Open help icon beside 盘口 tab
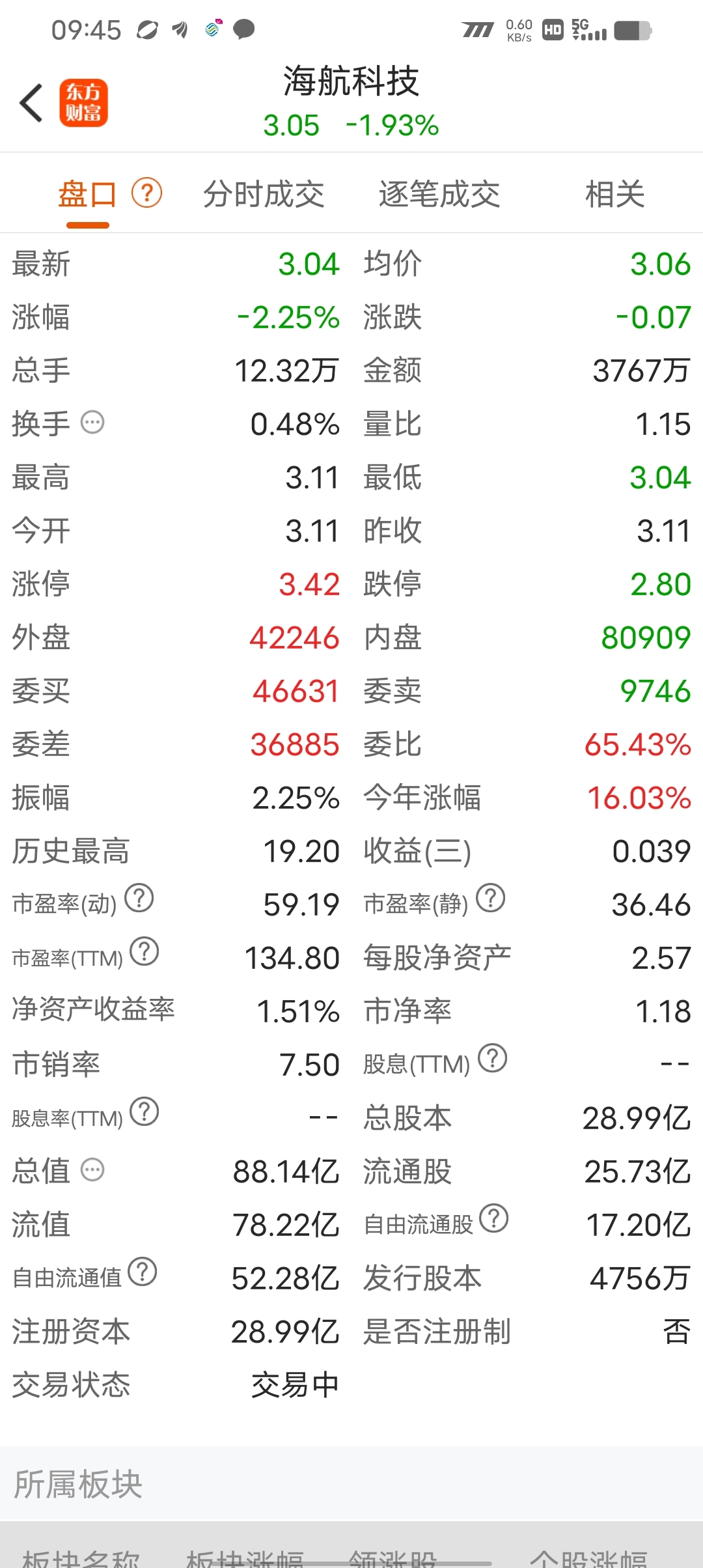This screenshot has height=1568, width=703. [146, 193]
